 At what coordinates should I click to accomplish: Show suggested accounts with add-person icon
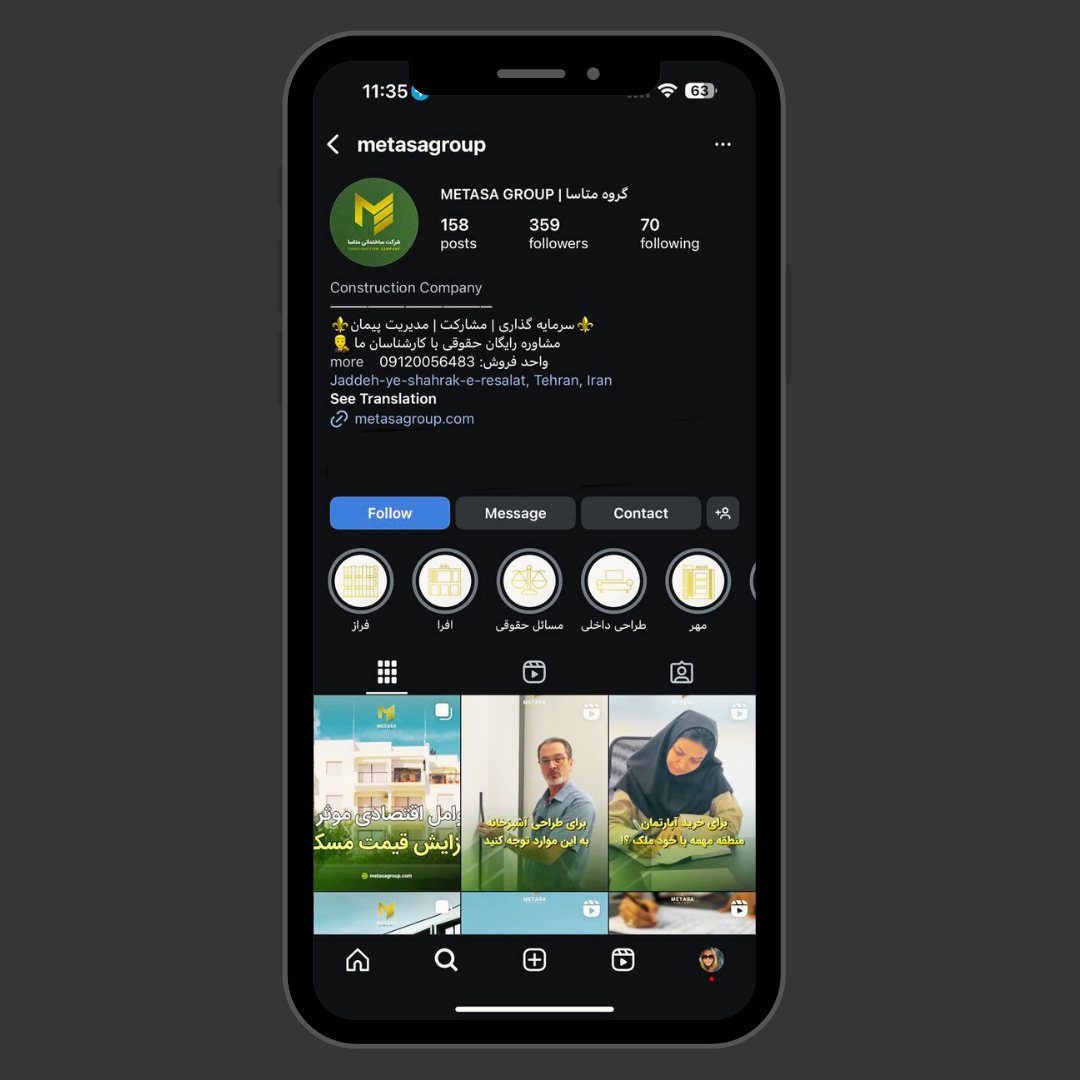[x=723, y=513]
